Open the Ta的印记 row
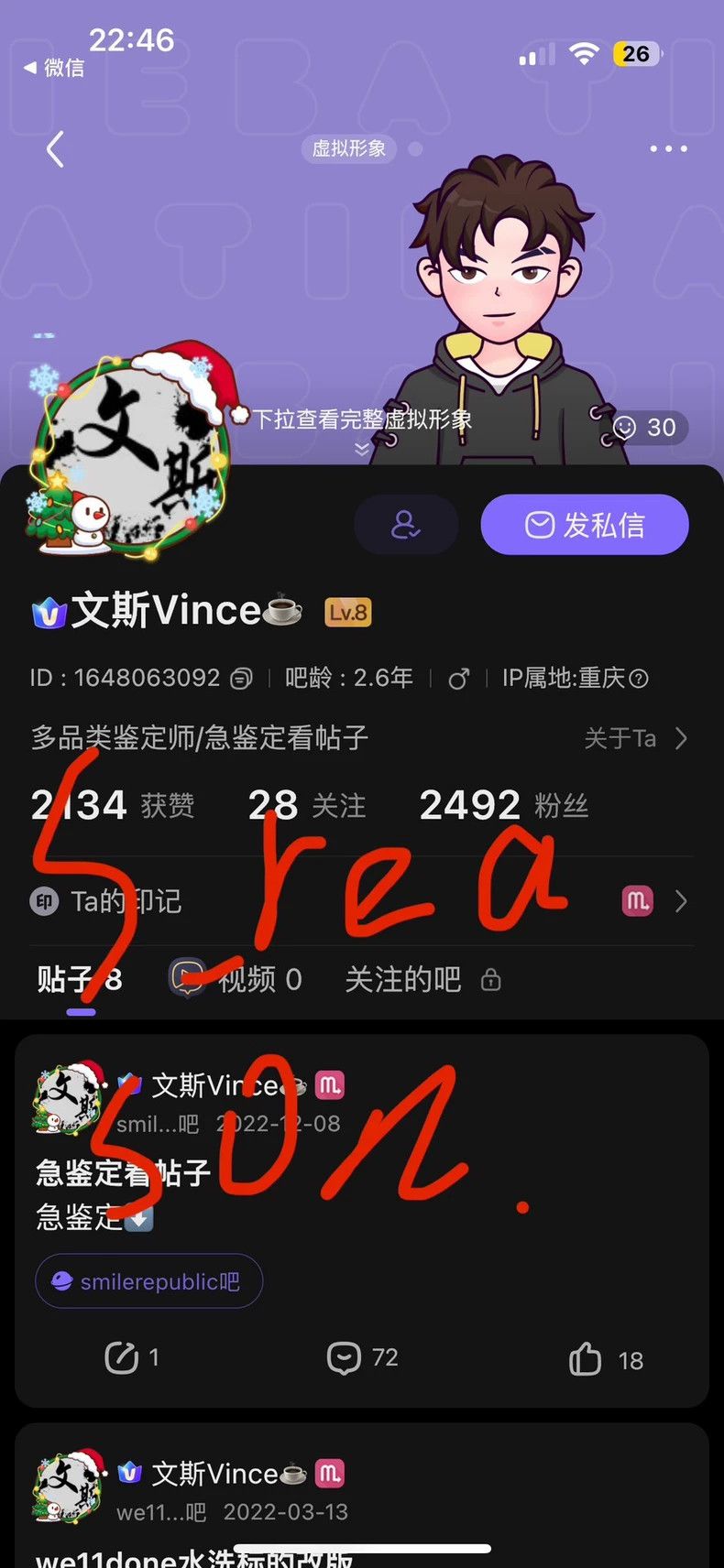The height and width of the screenshot is (1568, 724). click(362, 901)
